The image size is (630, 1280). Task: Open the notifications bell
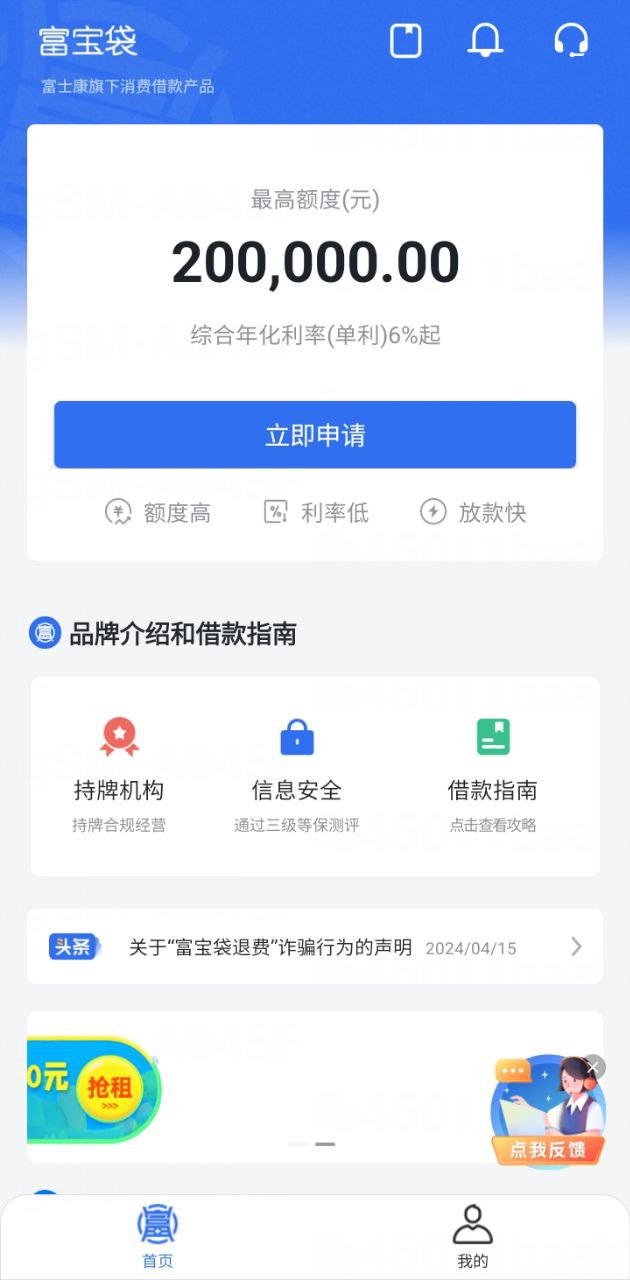pos(485,41)
